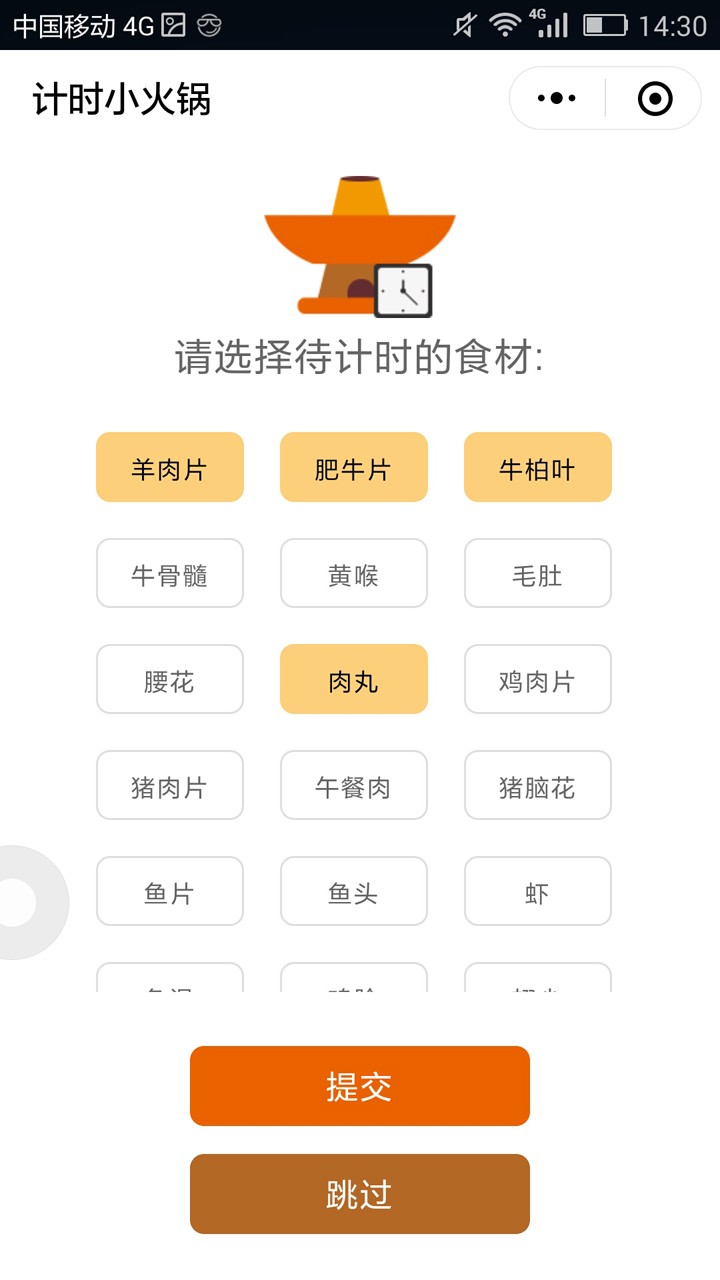
Task: Open the mini program more-options menu
Action: [557, 98]
